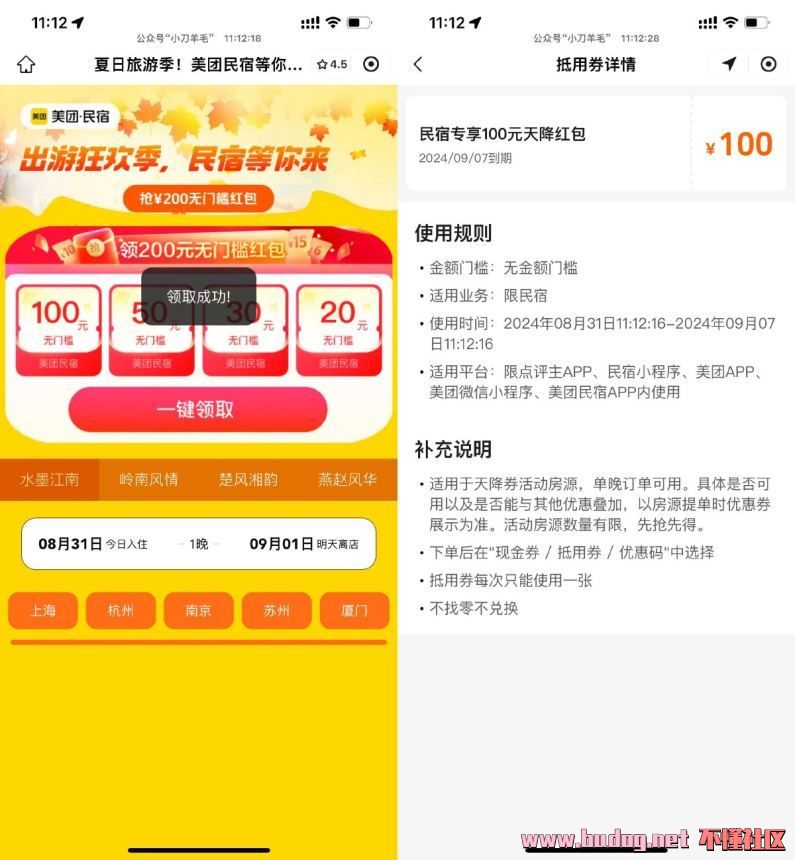Switch to the 楚风湘韵 tab
Viewport: 795px width, 860px height.
click(248, 479)
